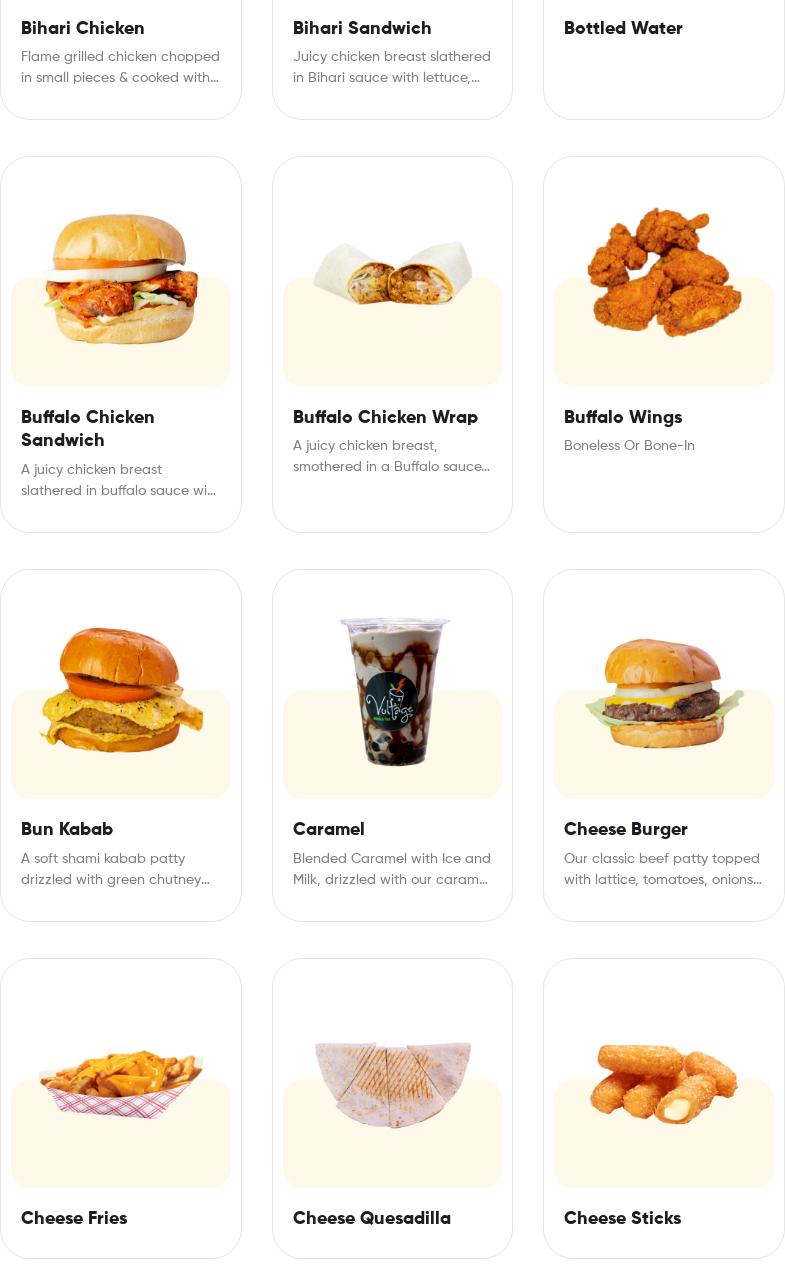Screen dimensions: 785x1268
Task: Click the Cheese Quesadilla image
Action: click(x=392, y=1074)
